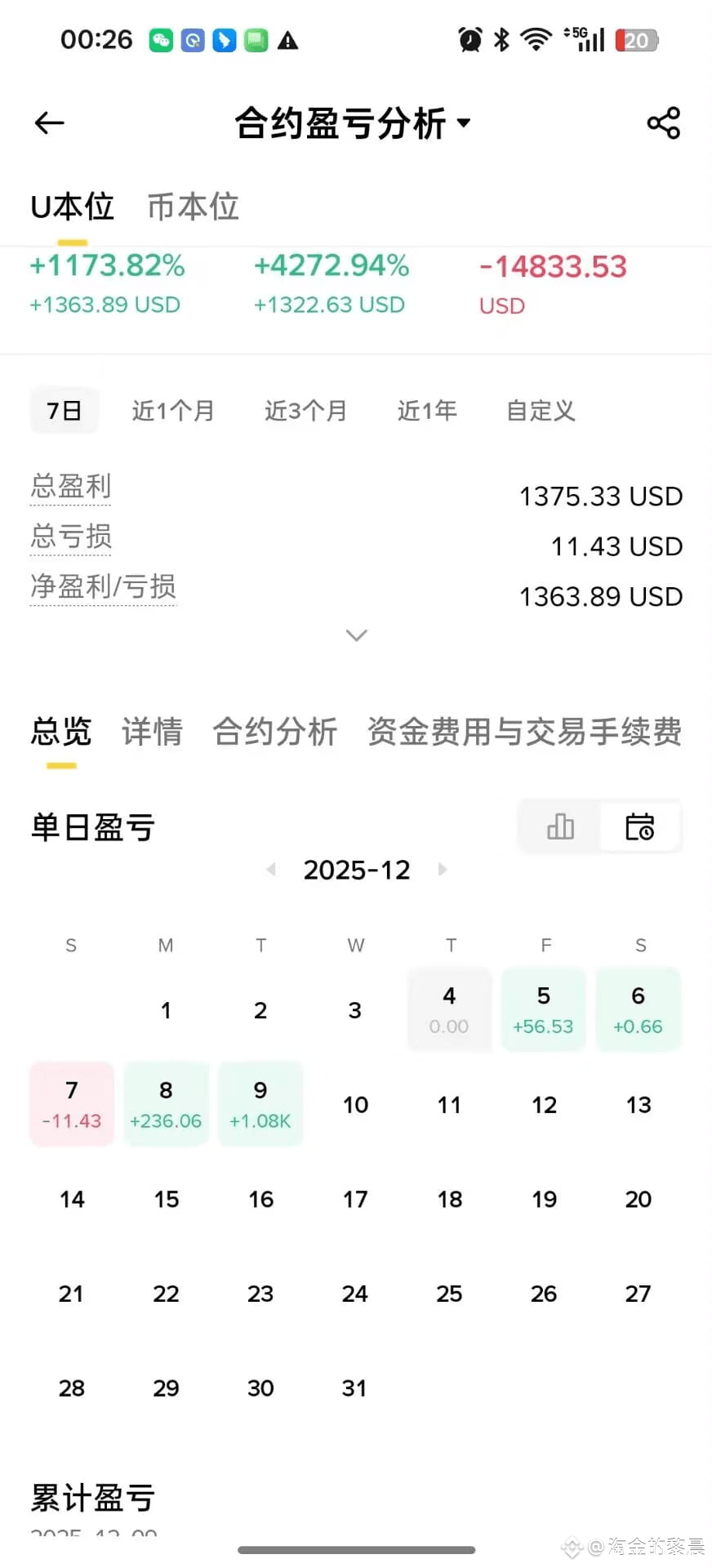712x1568 pixels.
Task: Switch to the 币本位 tab
Action: (x=193, y=207)
